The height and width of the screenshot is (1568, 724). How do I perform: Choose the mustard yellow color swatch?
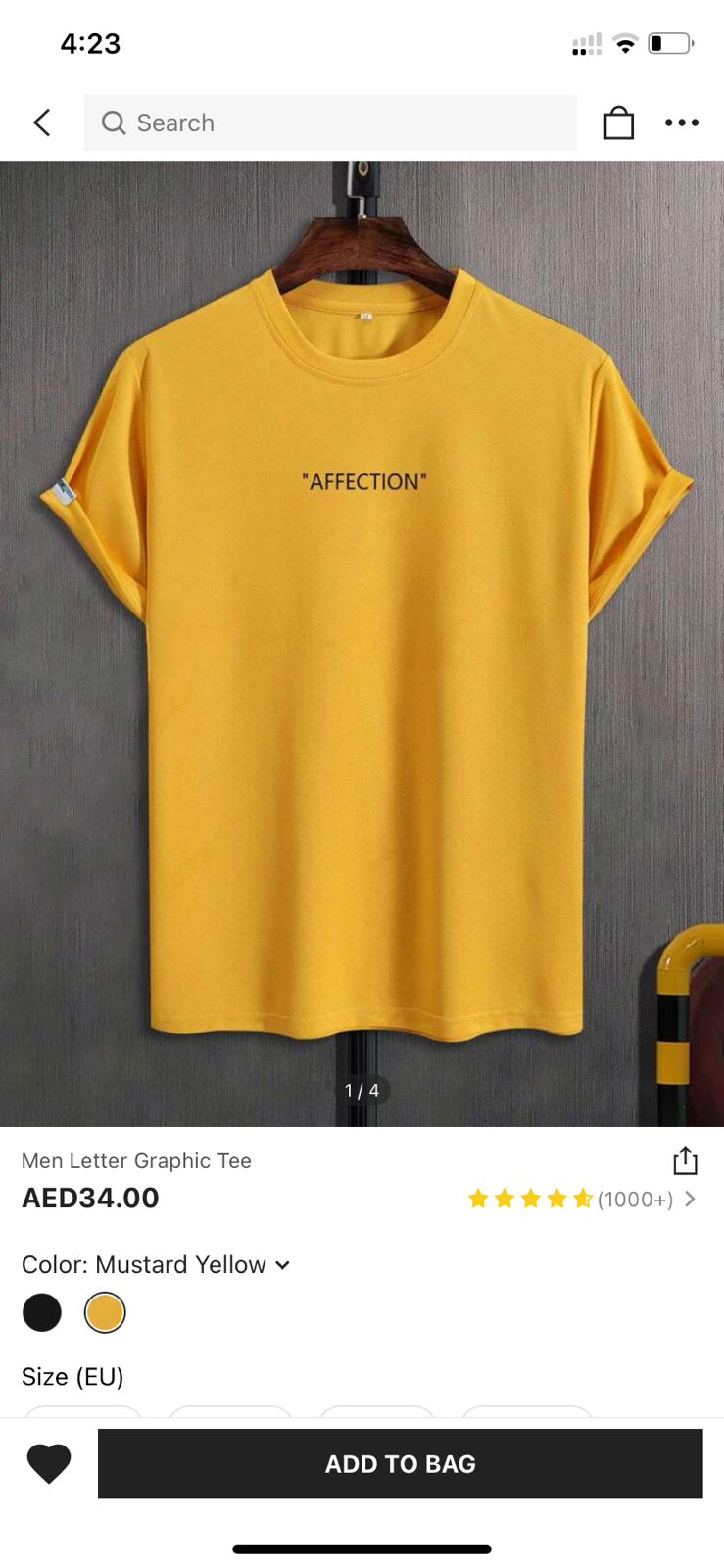pos(105,1312)
